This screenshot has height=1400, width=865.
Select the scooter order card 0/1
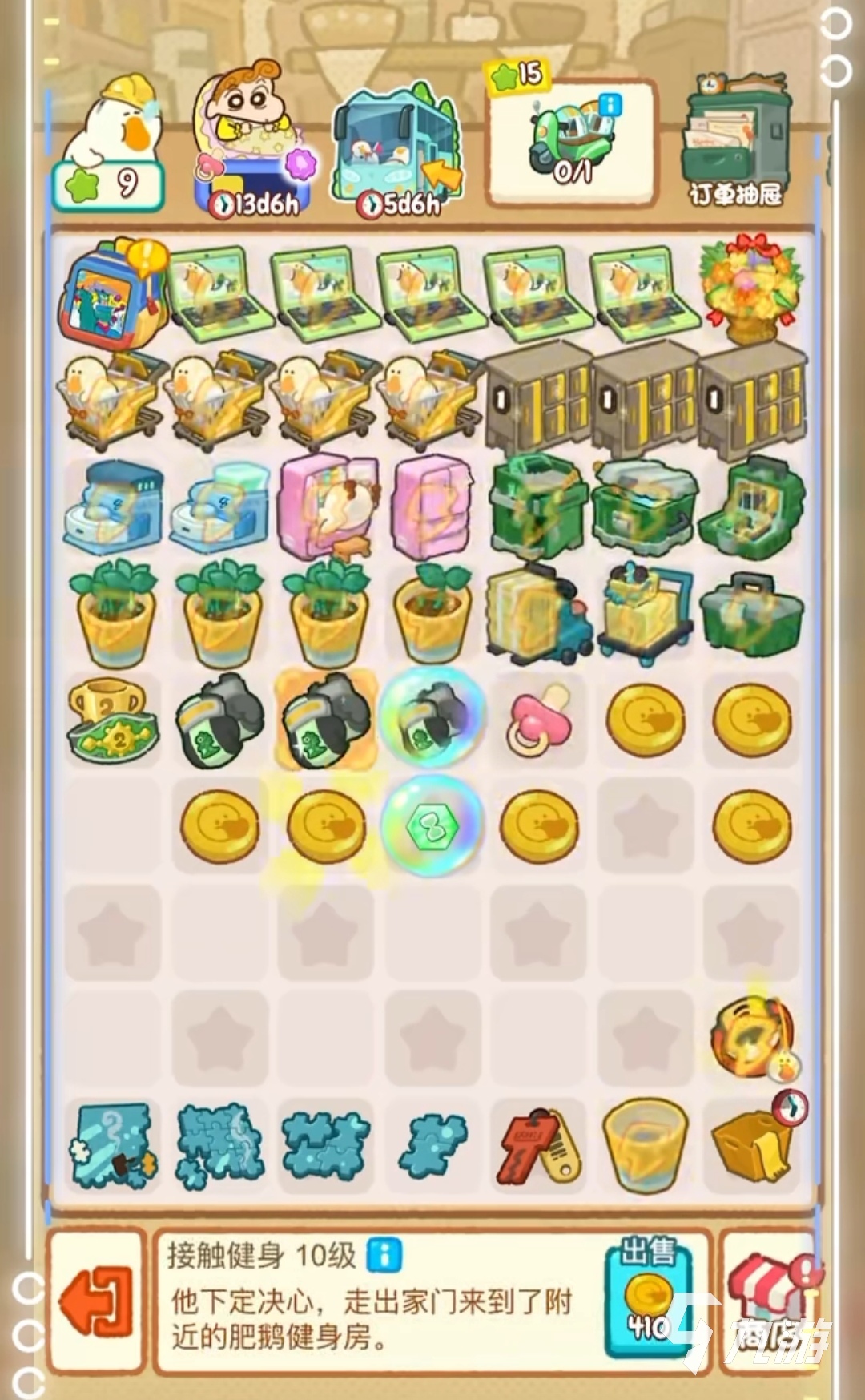point(570,144)
